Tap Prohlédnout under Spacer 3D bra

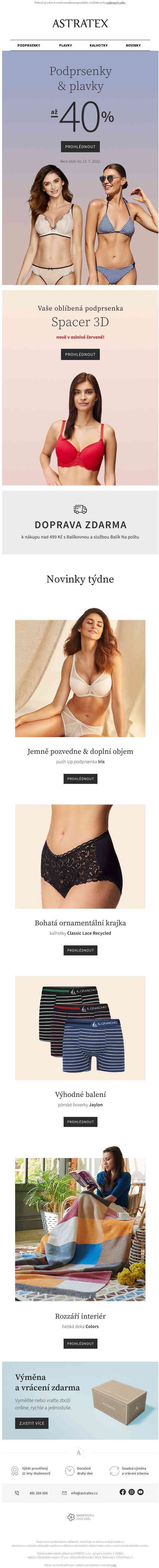(80, 354)
